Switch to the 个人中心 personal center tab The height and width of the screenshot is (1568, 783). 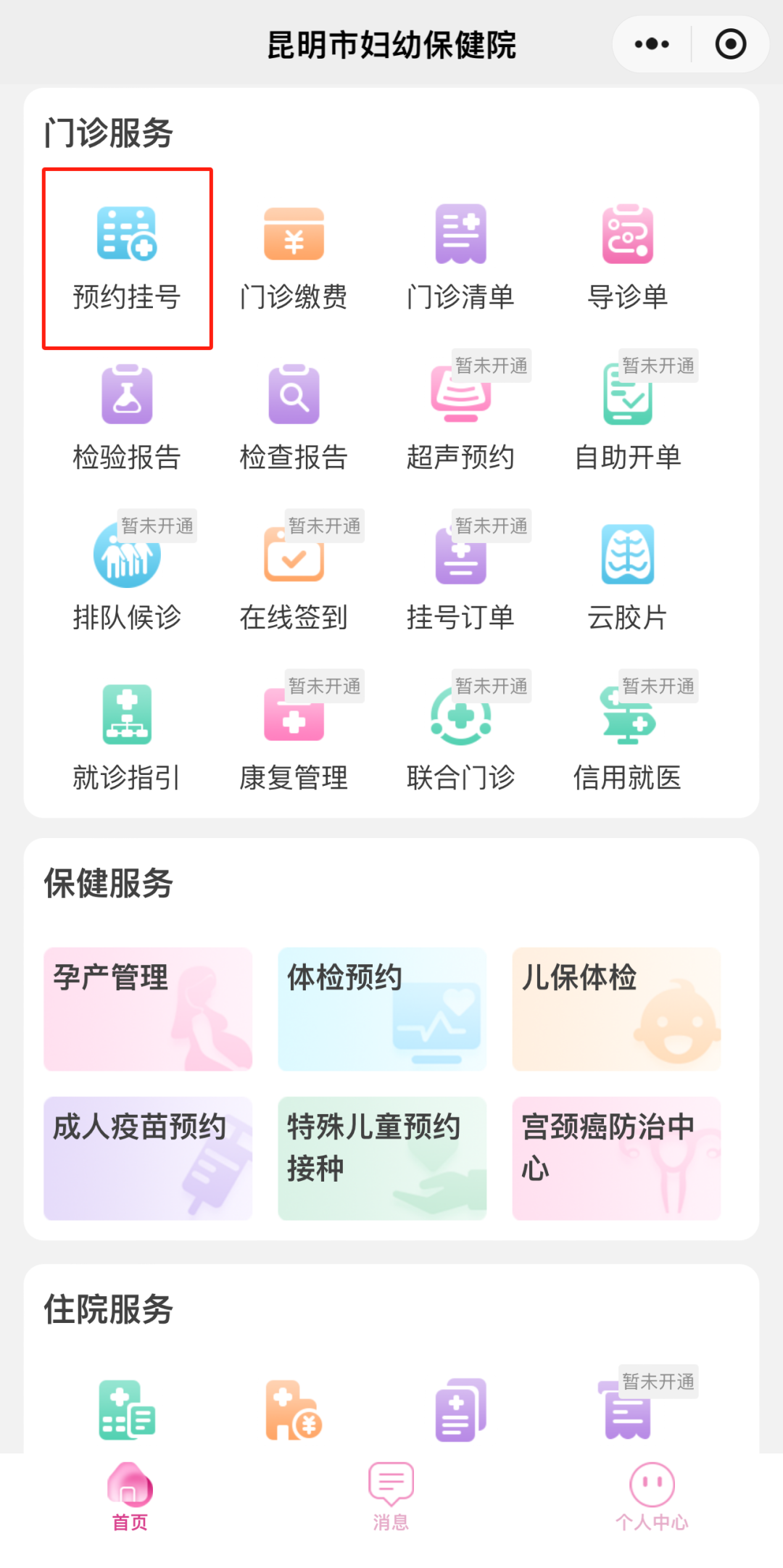coord(652,1493)
